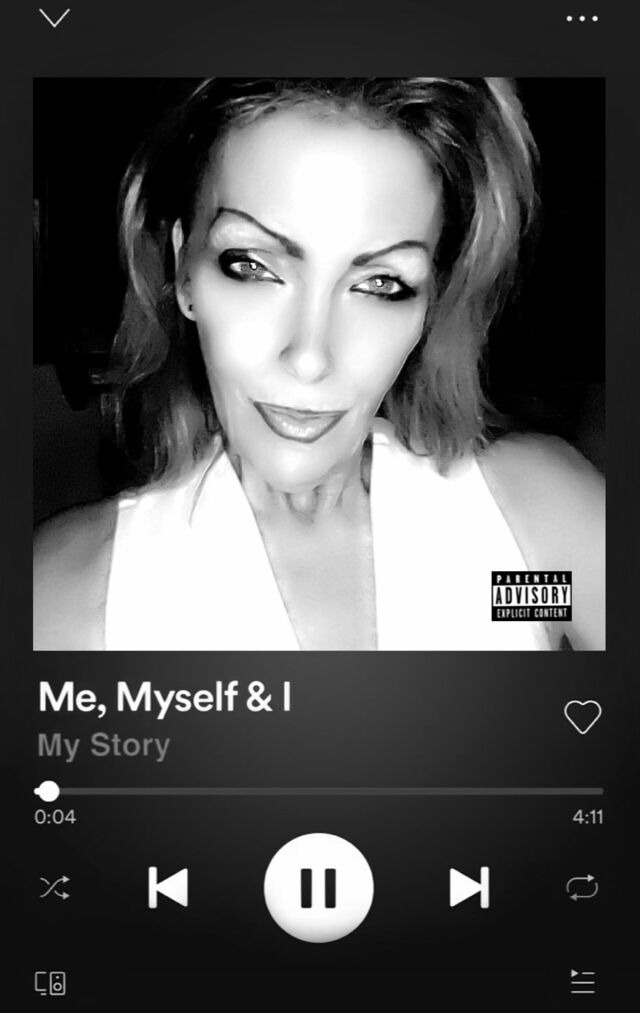
Task: Skip back to the previous track
Action: (168, 887)
